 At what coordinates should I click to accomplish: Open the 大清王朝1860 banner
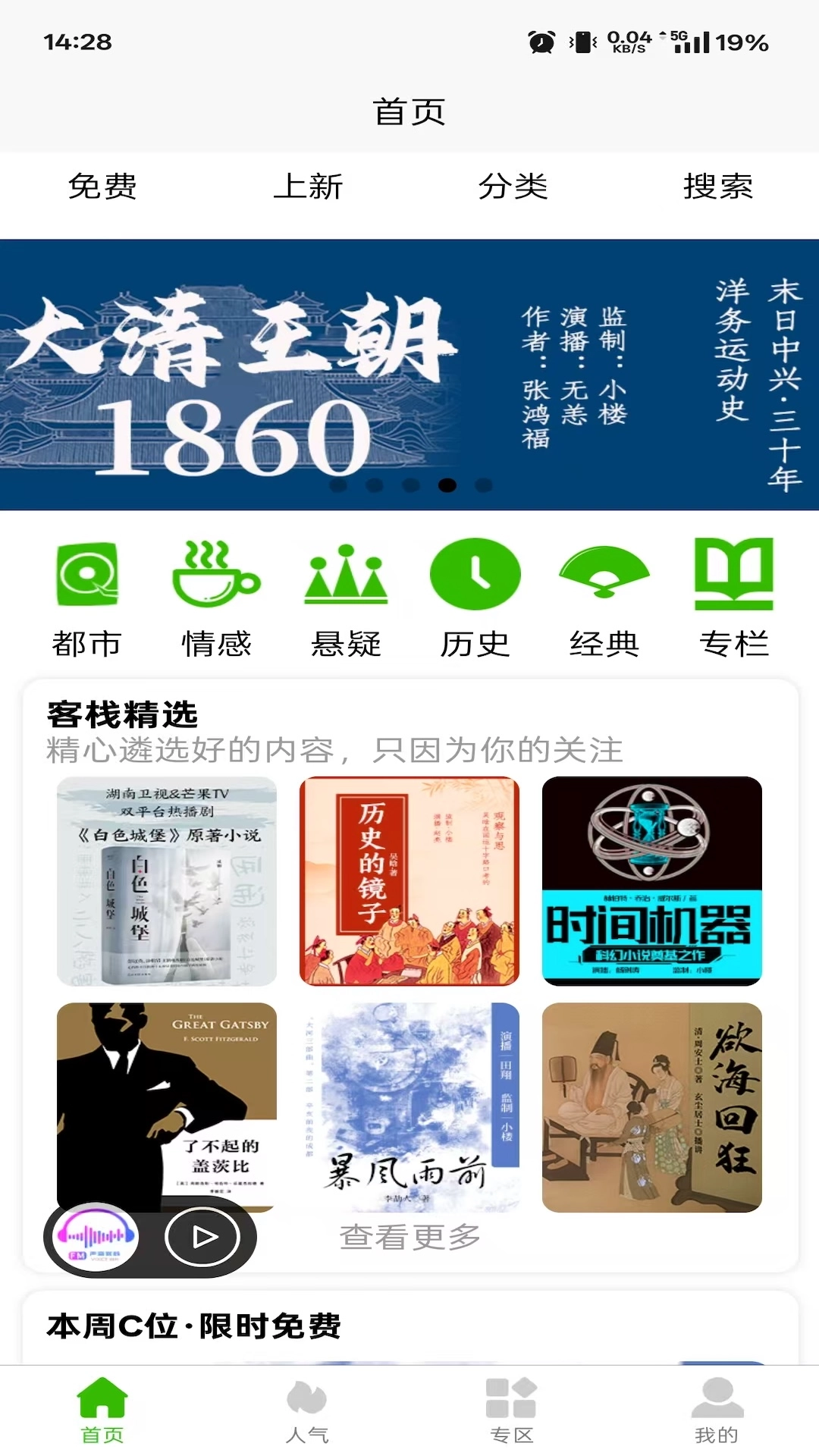[x=409, y=375]
